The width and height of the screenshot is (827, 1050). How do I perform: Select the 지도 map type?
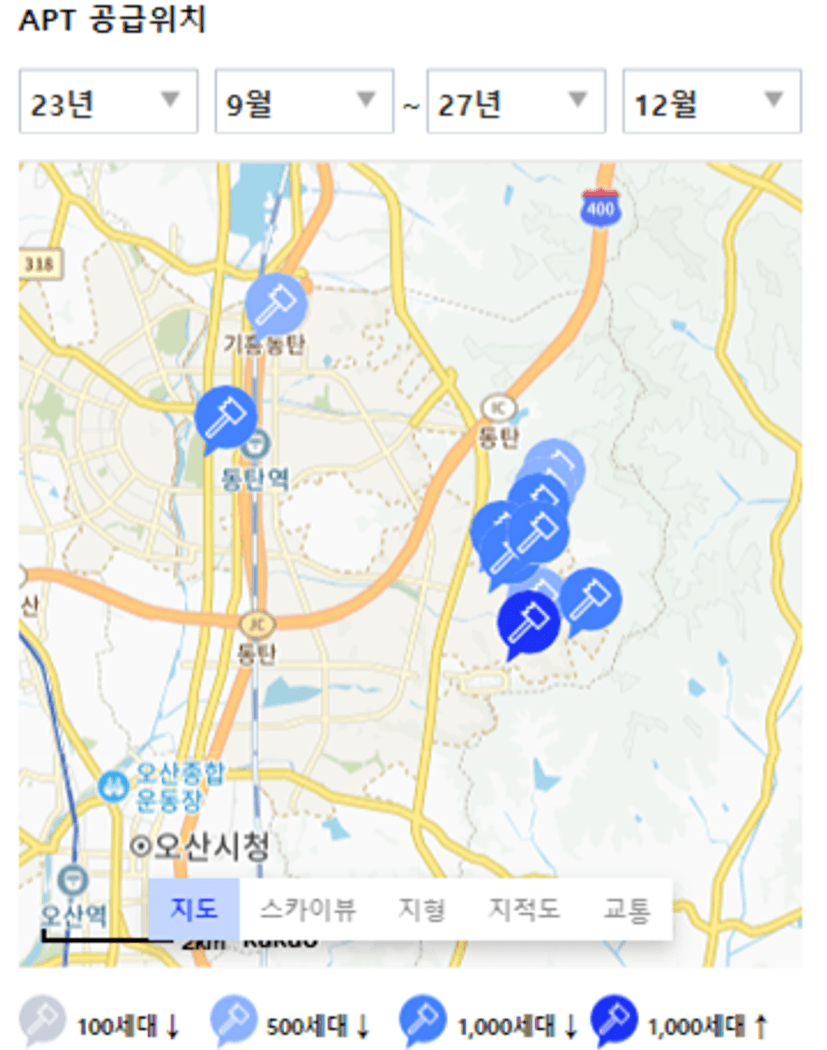tap(194, 910)
